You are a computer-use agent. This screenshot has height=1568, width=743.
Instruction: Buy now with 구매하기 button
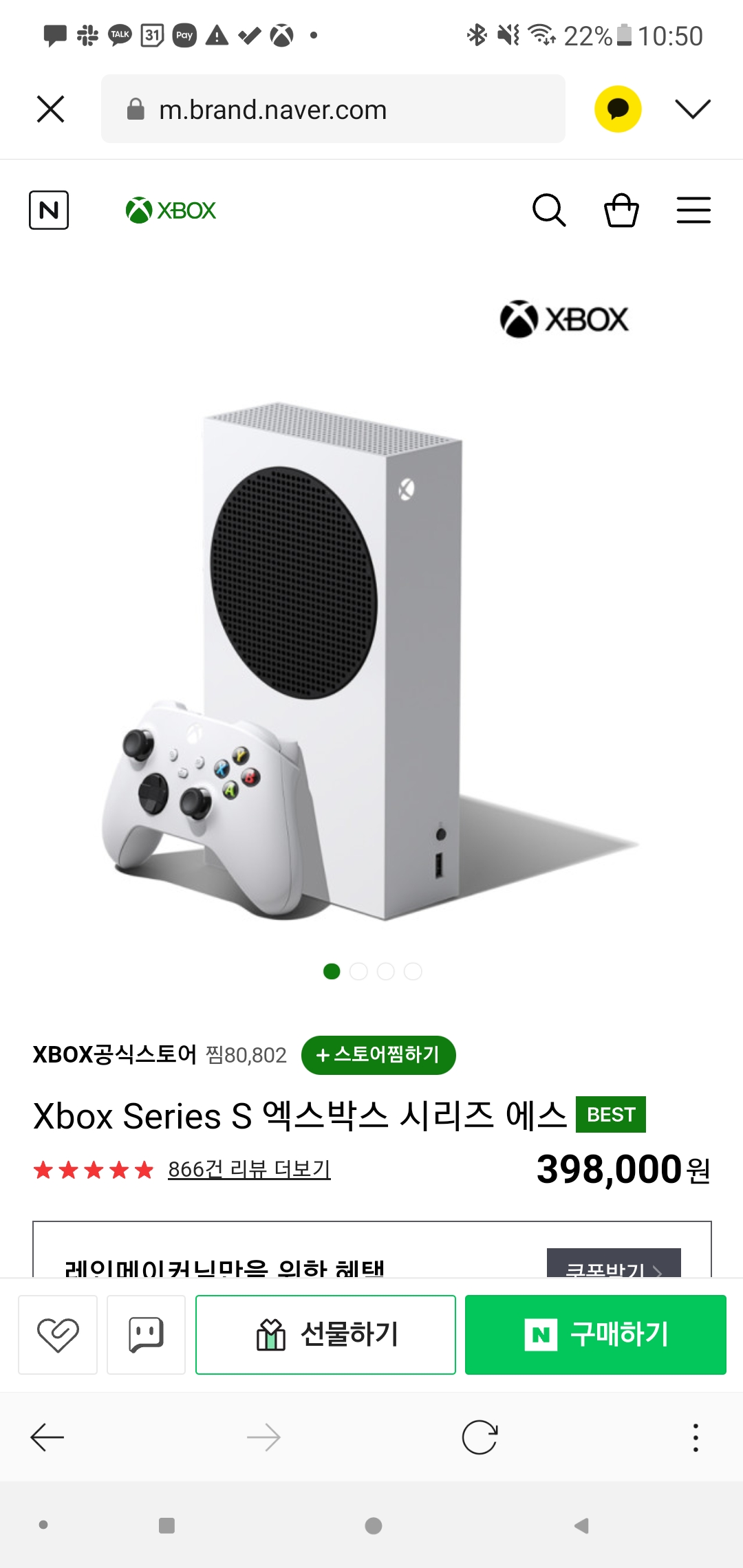click(595, 1334)
